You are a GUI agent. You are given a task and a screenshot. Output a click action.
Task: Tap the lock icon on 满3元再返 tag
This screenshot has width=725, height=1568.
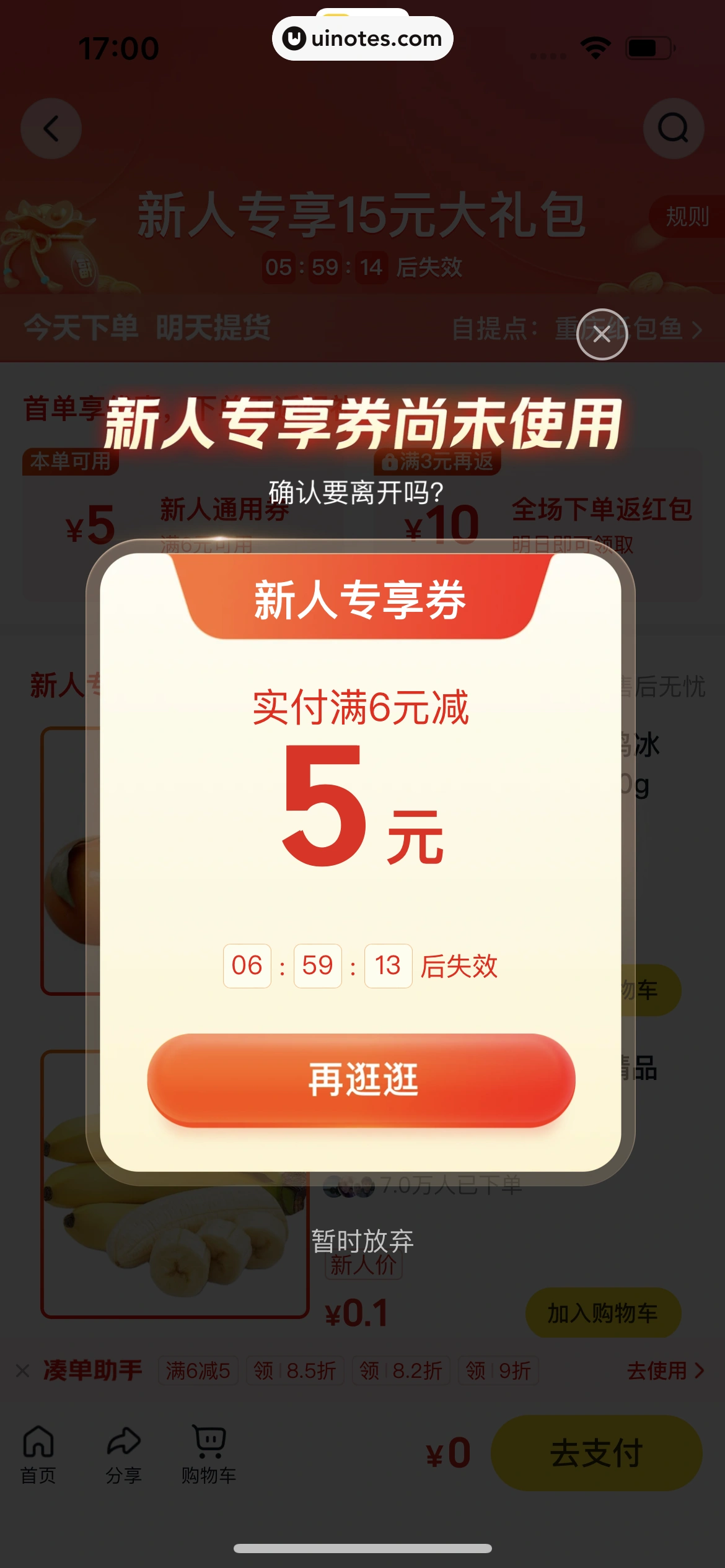(389, 461)
